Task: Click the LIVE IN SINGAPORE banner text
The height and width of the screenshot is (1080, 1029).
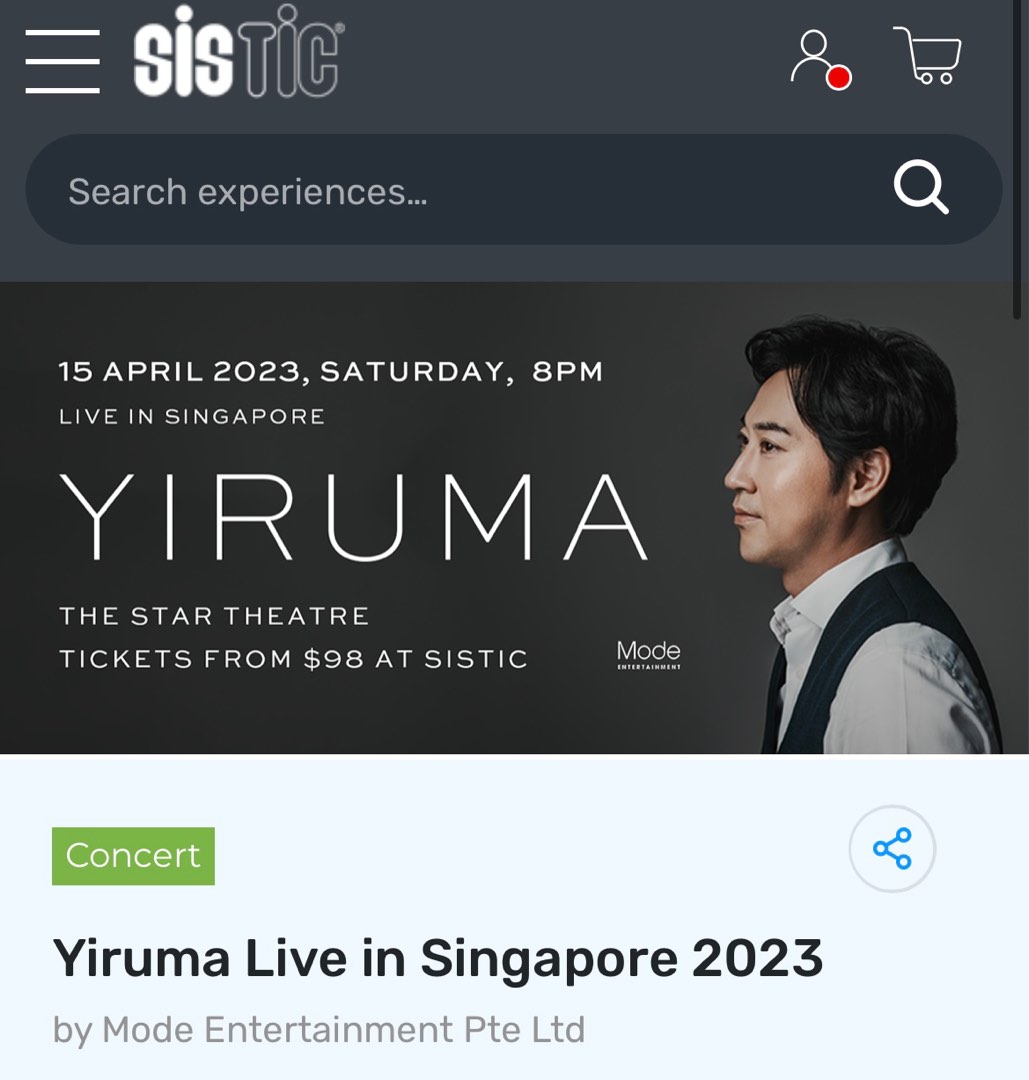Action: pos(191,416)
